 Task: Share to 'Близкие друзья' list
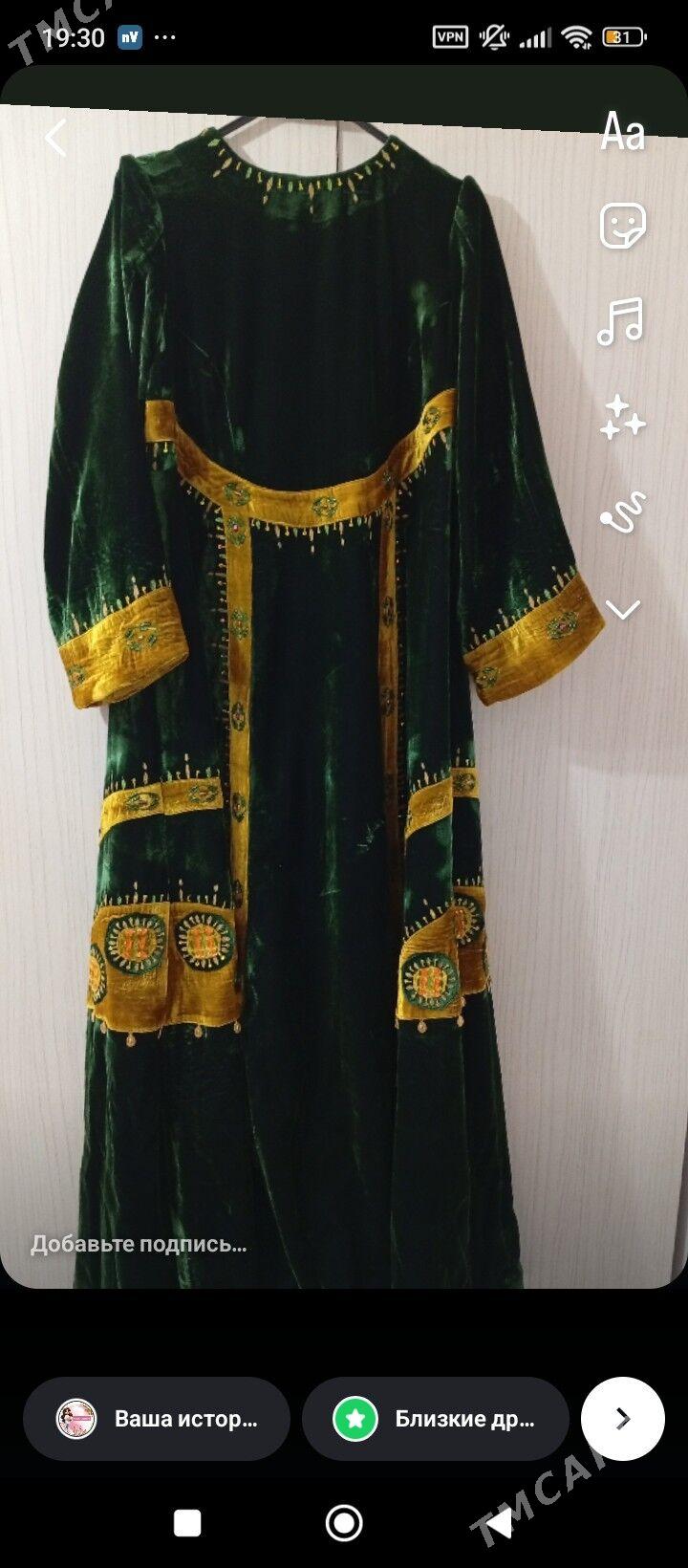tap(436, 1419)
